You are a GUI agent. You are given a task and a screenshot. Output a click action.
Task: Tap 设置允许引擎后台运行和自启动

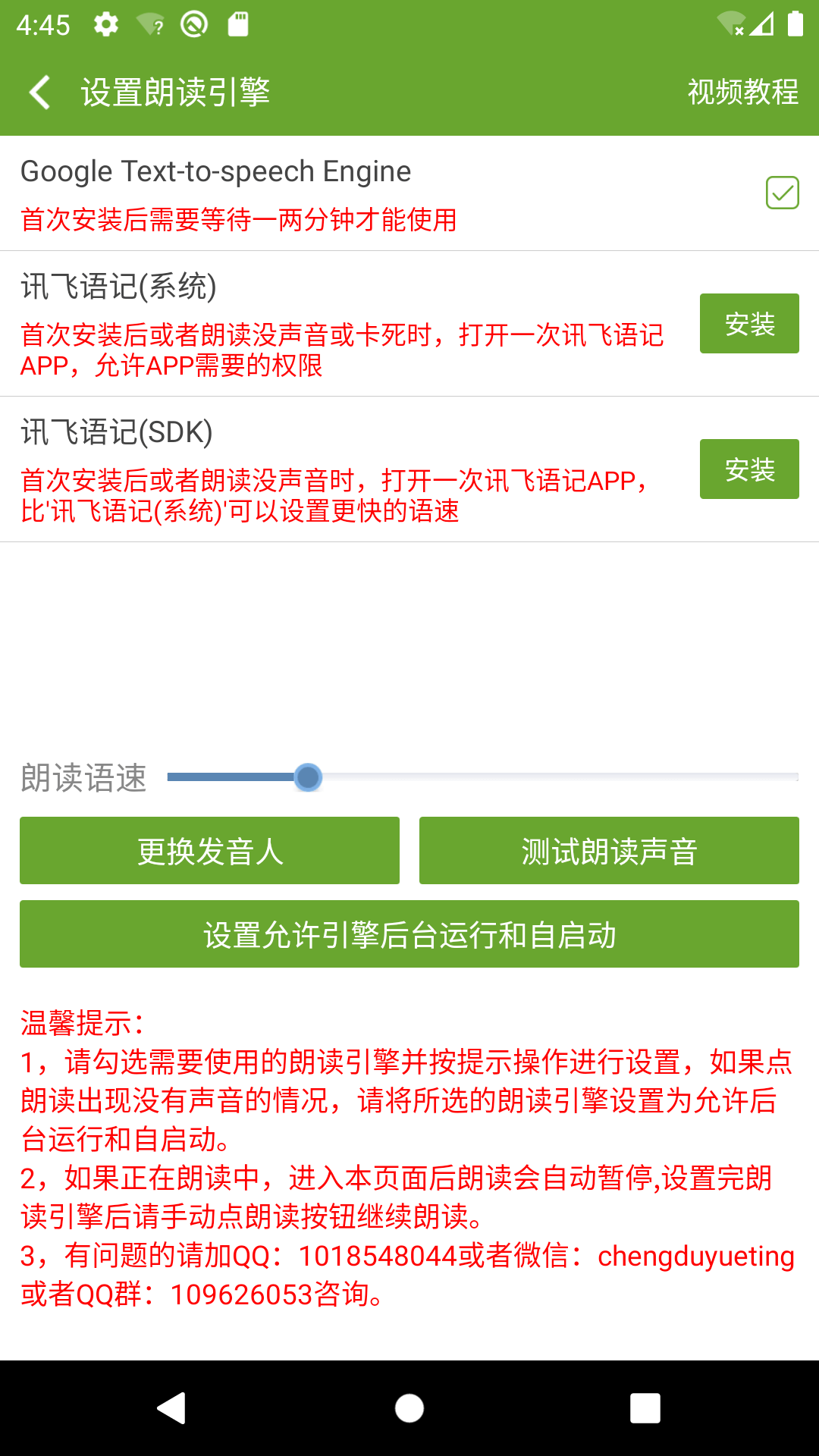coord(409,934)
